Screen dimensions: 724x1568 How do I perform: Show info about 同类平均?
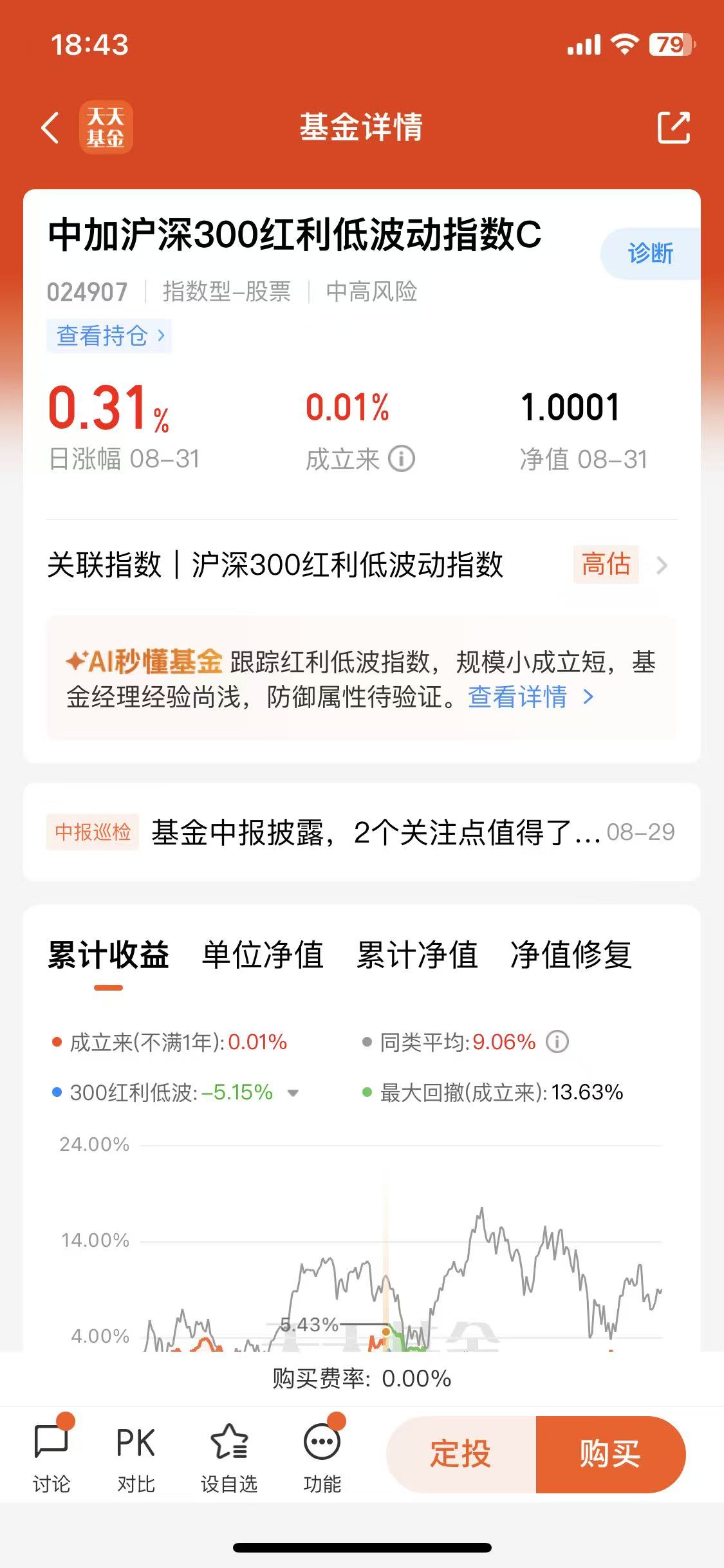click(557, 1041)
